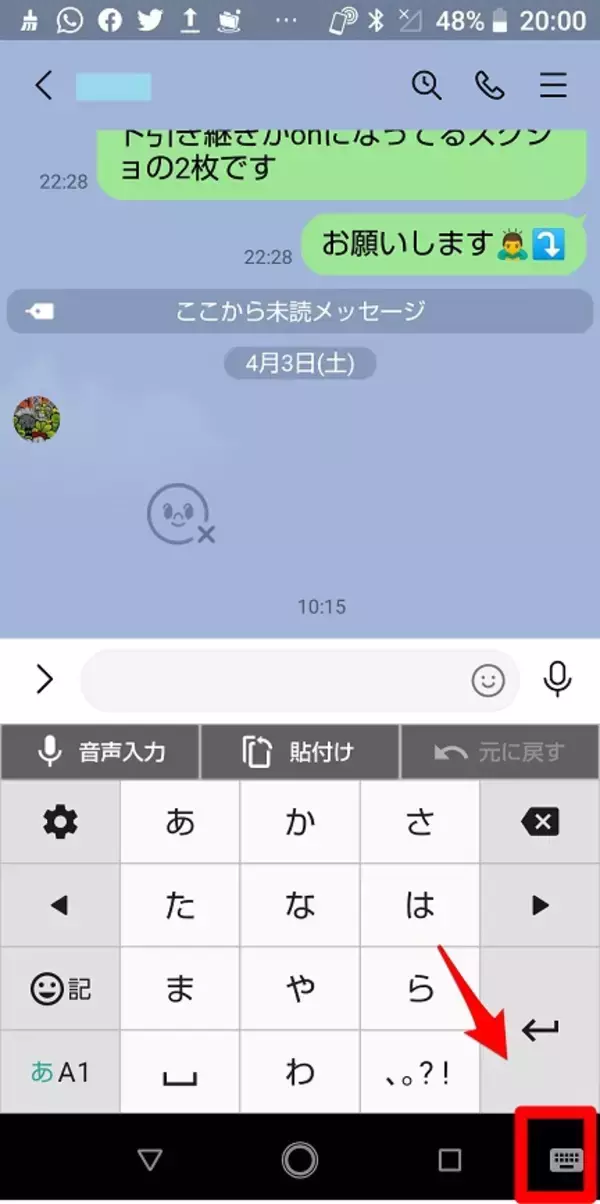
Task: Switch keyboards using the keyboard icon
Action: (x=566, y=1160)
